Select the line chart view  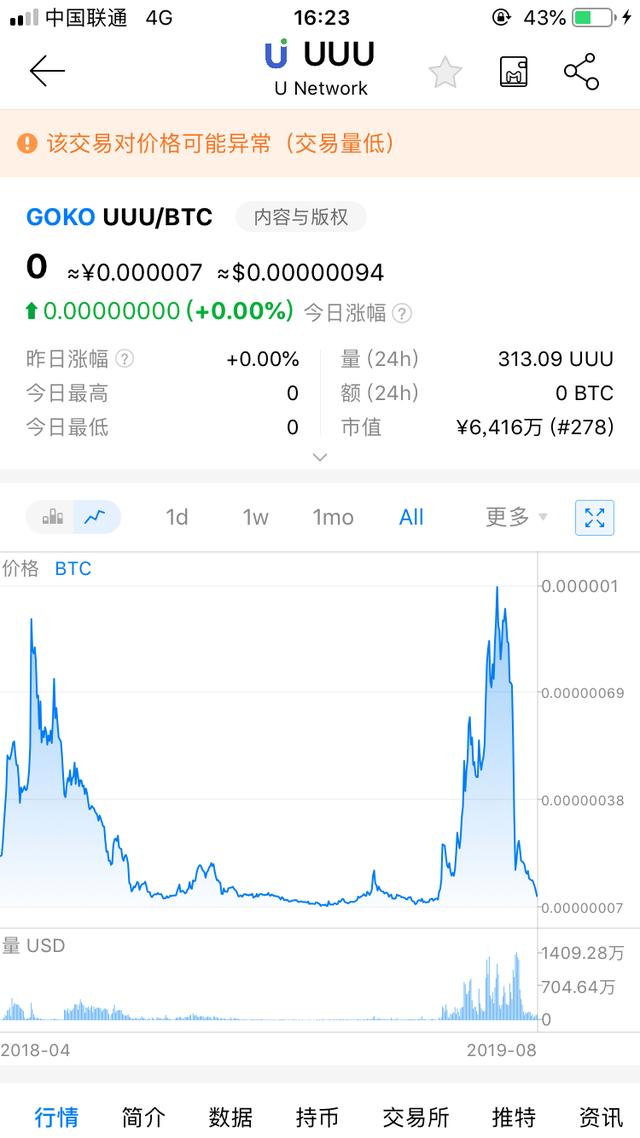click(96, 517)
